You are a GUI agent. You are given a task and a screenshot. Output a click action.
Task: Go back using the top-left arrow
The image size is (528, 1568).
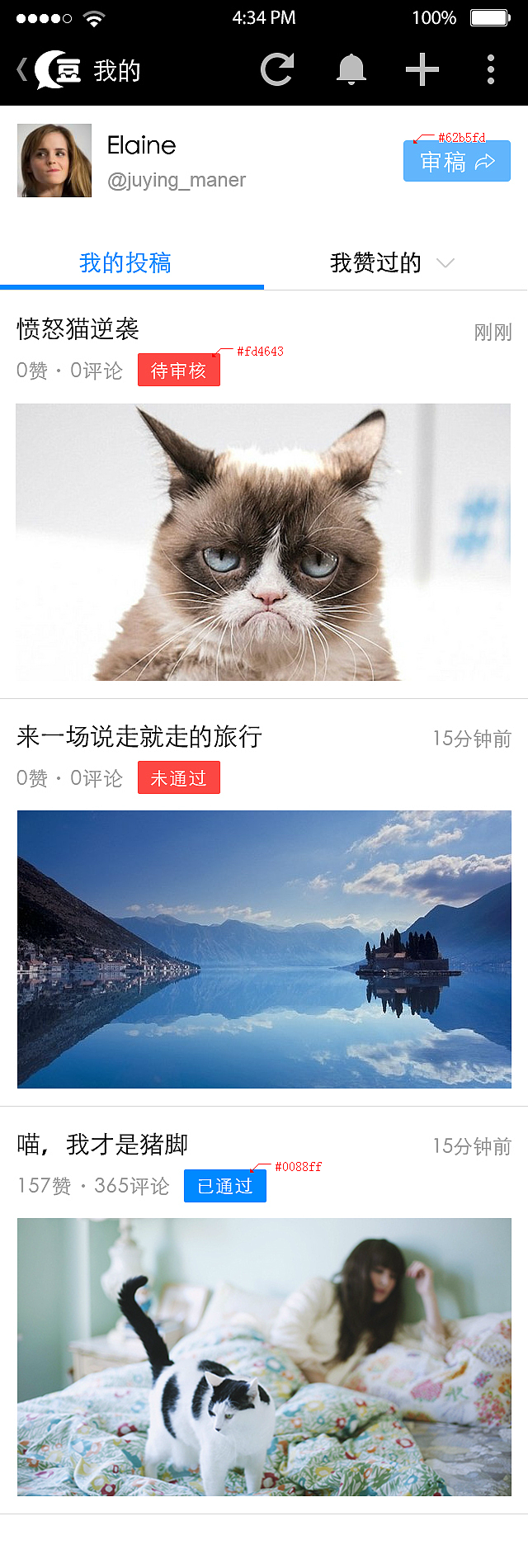(x=22, y=70)
